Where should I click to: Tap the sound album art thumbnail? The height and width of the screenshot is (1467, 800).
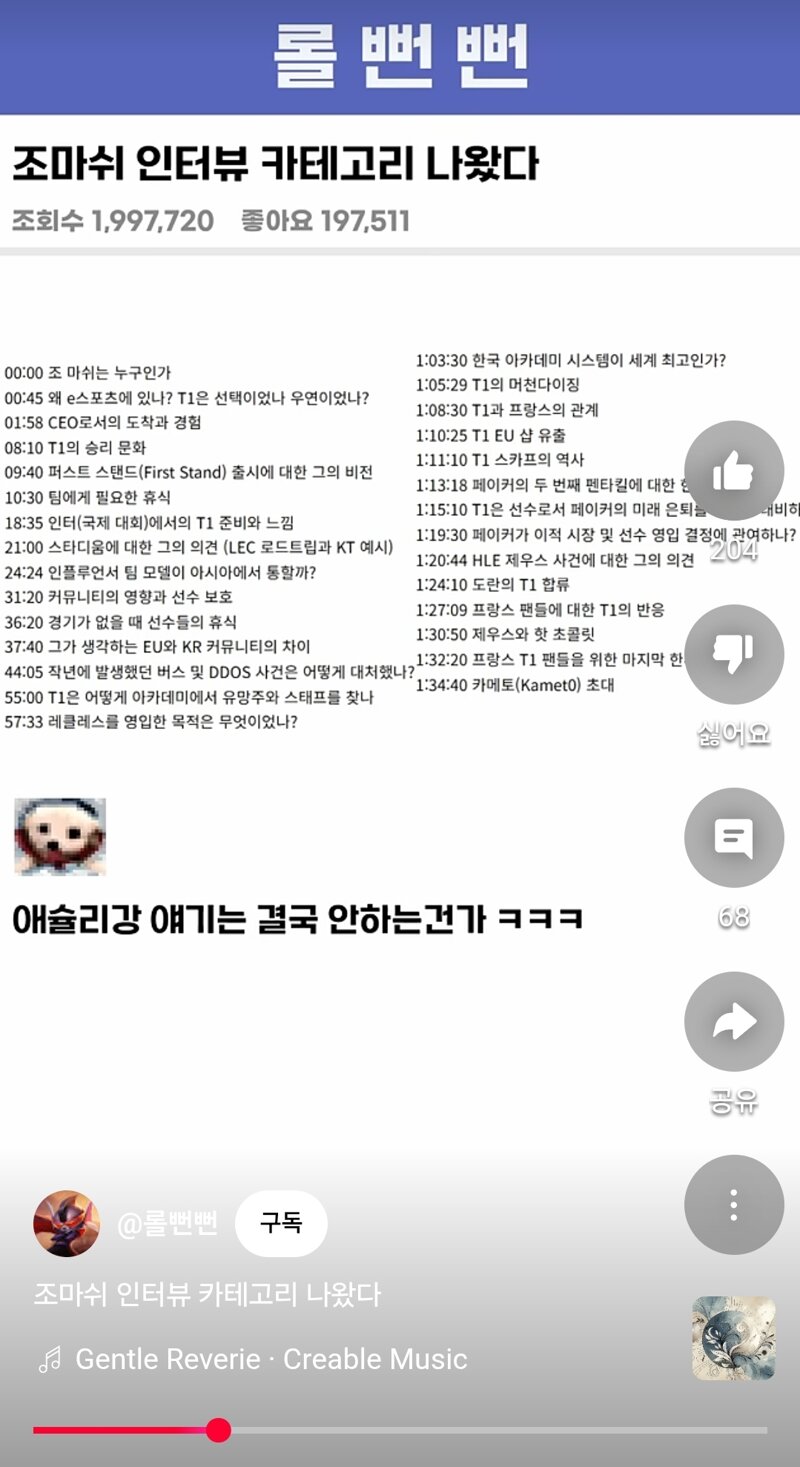734,1338
